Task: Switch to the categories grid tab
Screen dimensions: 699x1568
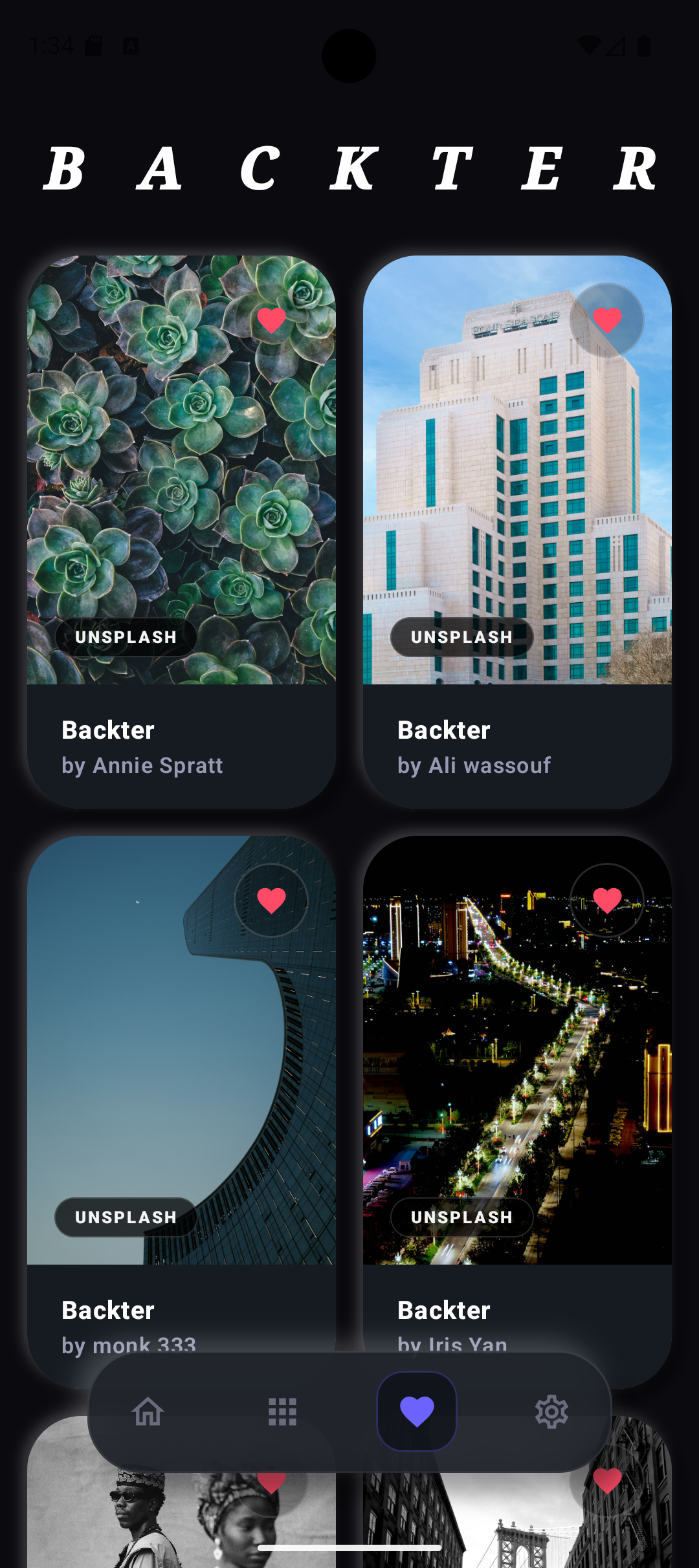Action: 282,1411
